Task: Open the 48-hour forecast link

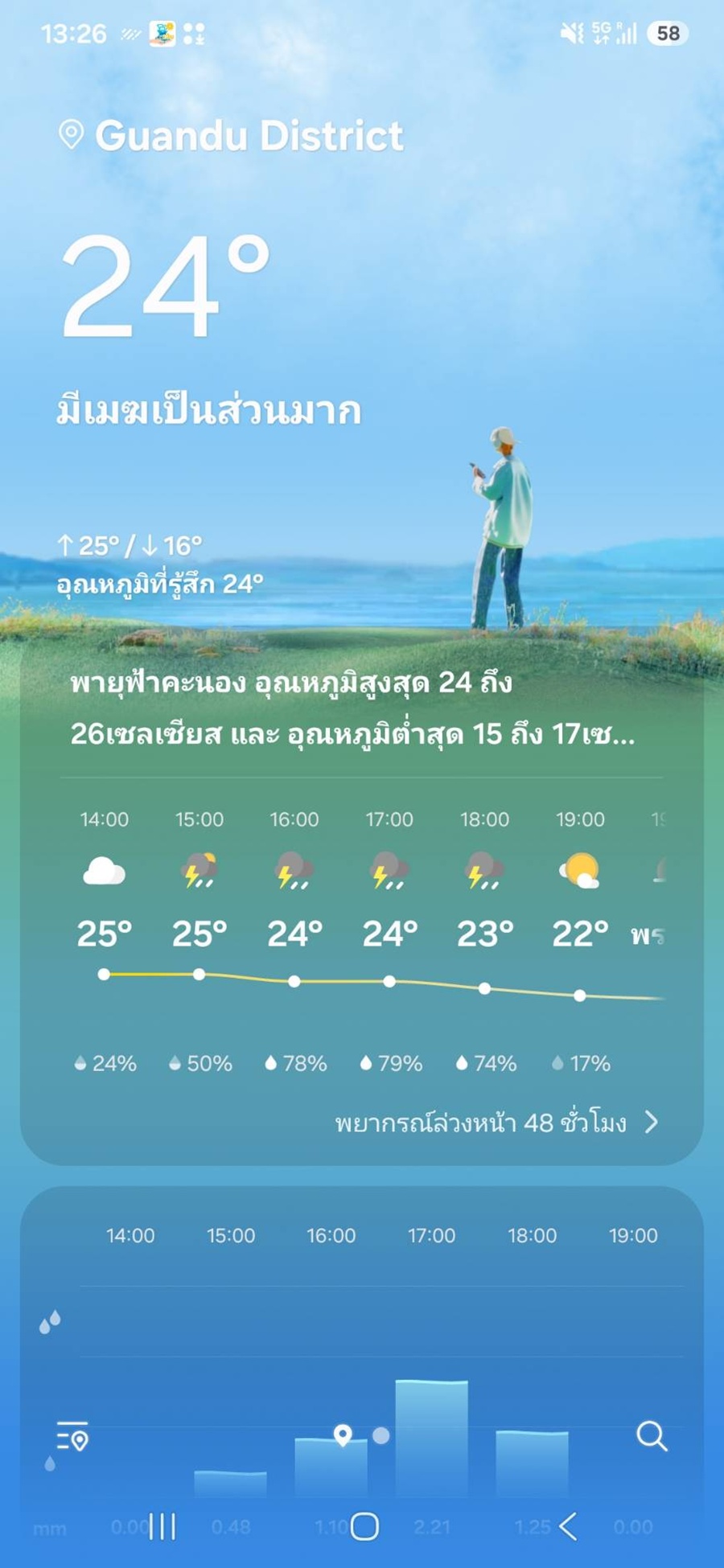Action: click(x=497, y=1122)
